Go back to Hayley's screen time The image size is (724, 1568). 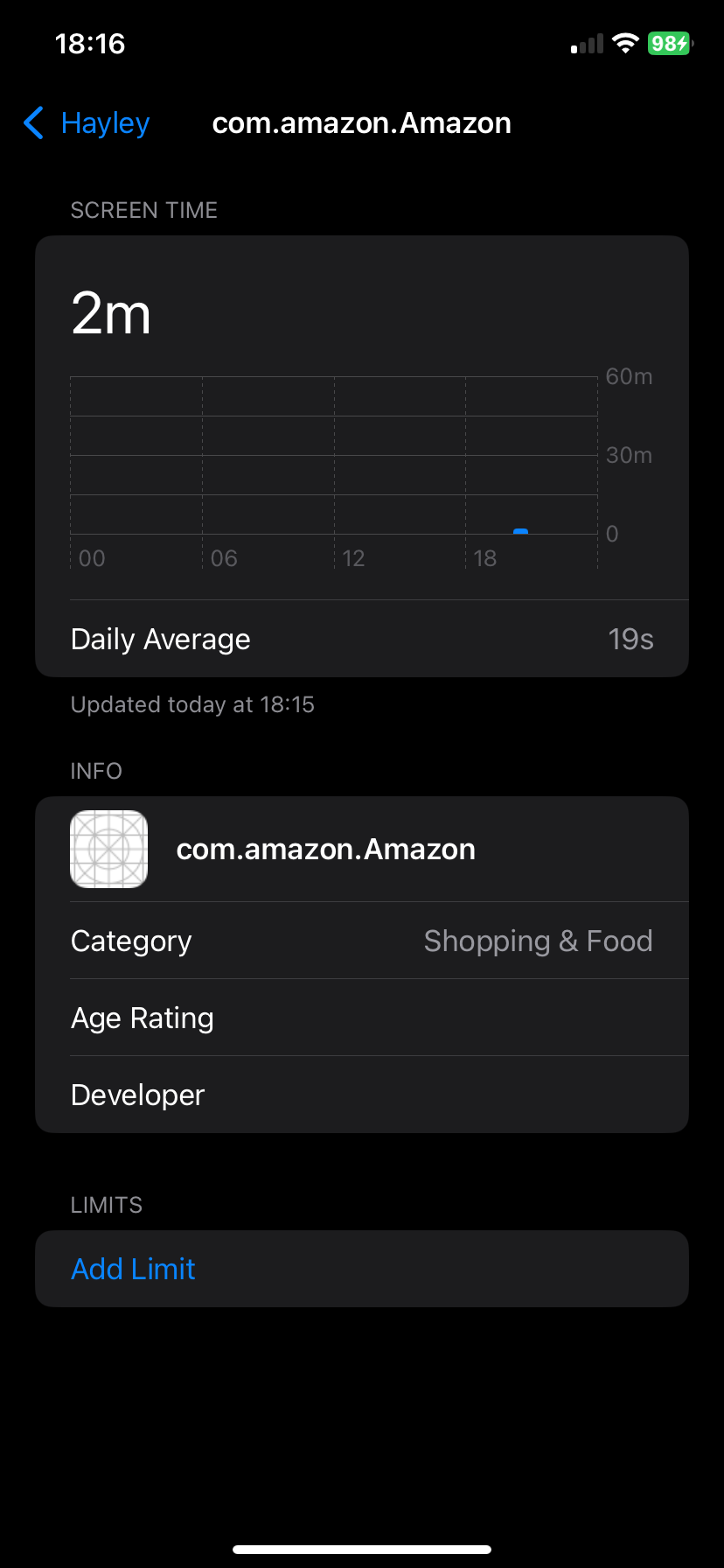coord(87,123)
